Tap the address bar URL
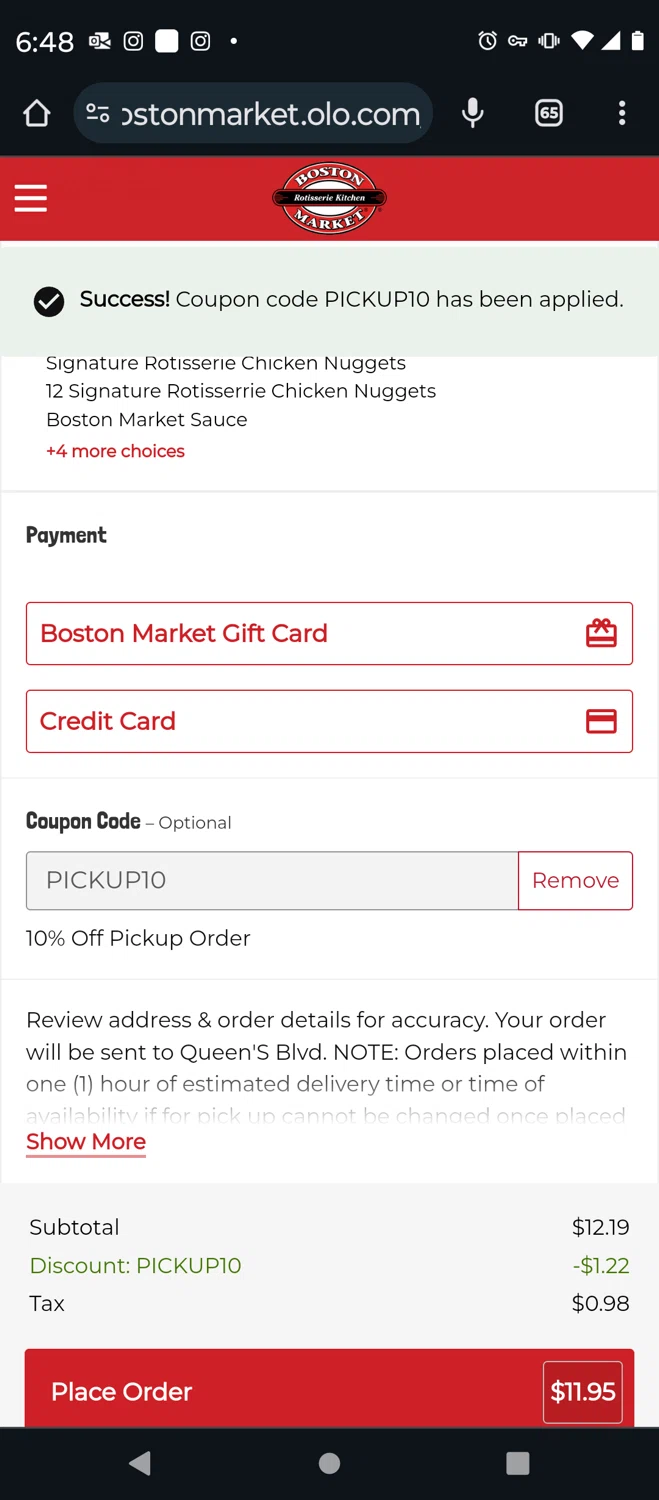The height and width of the screenshot is (1500, 659). coord(268,114)
